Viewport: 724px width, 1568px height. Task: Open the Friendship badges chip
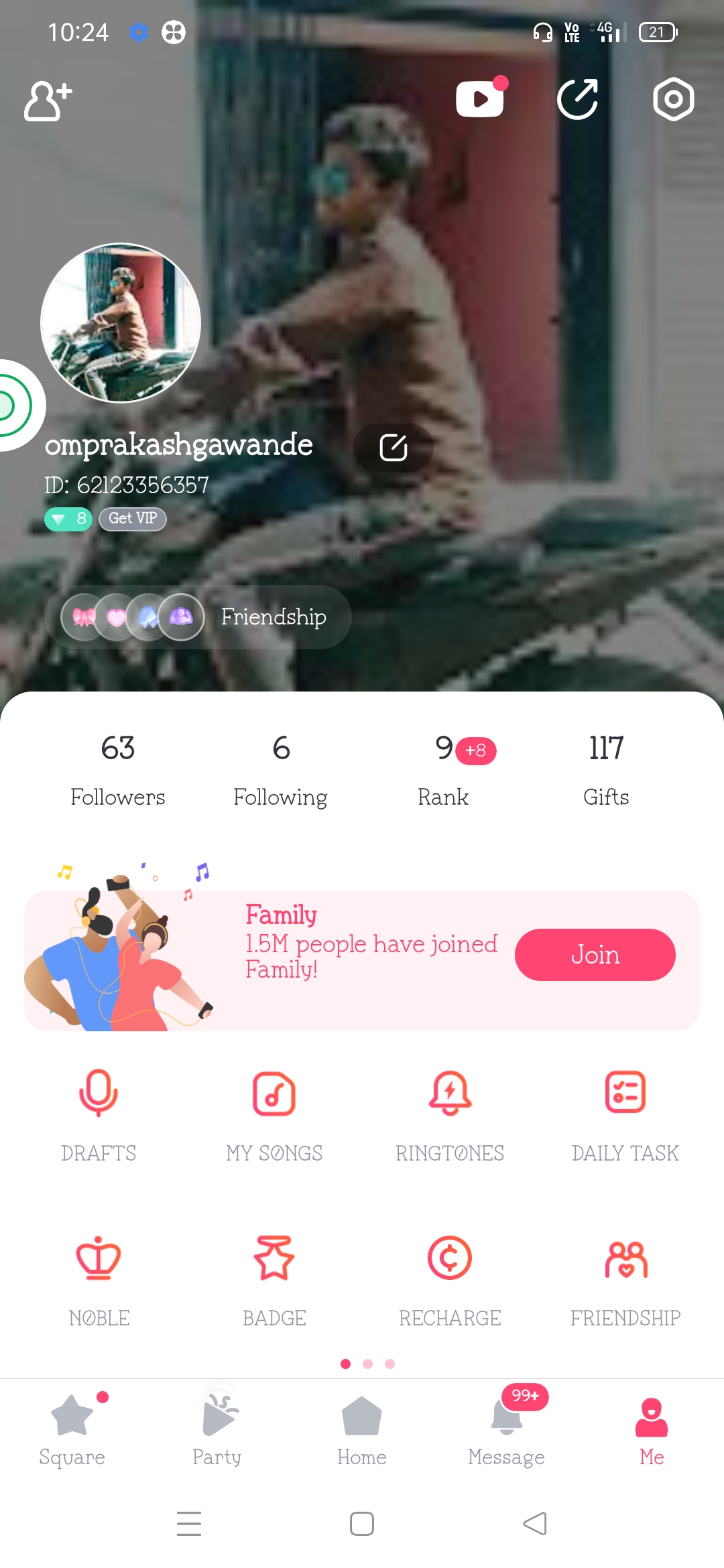(198, 616)
